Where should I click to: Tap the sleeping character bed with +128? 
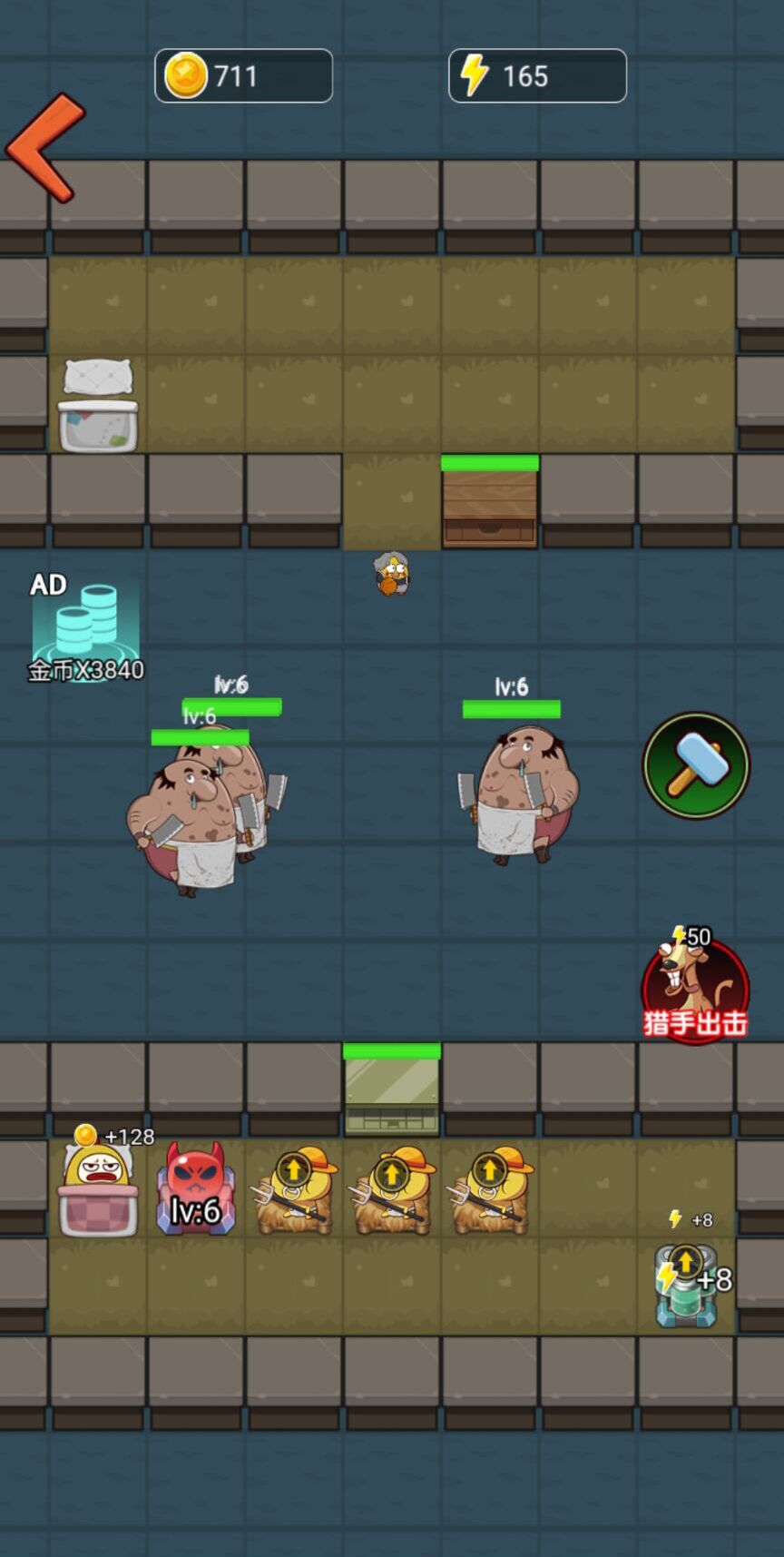click(x=97, y=1189)
